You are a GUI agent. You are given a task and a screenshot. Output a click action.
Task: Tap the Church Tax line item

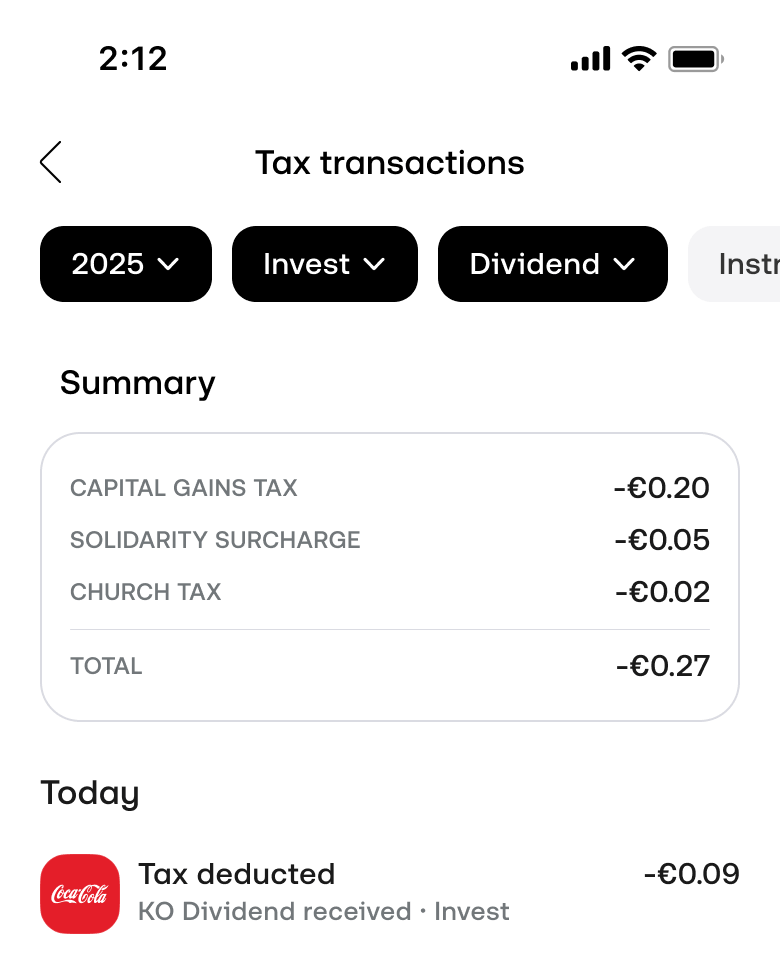point(145,592)
